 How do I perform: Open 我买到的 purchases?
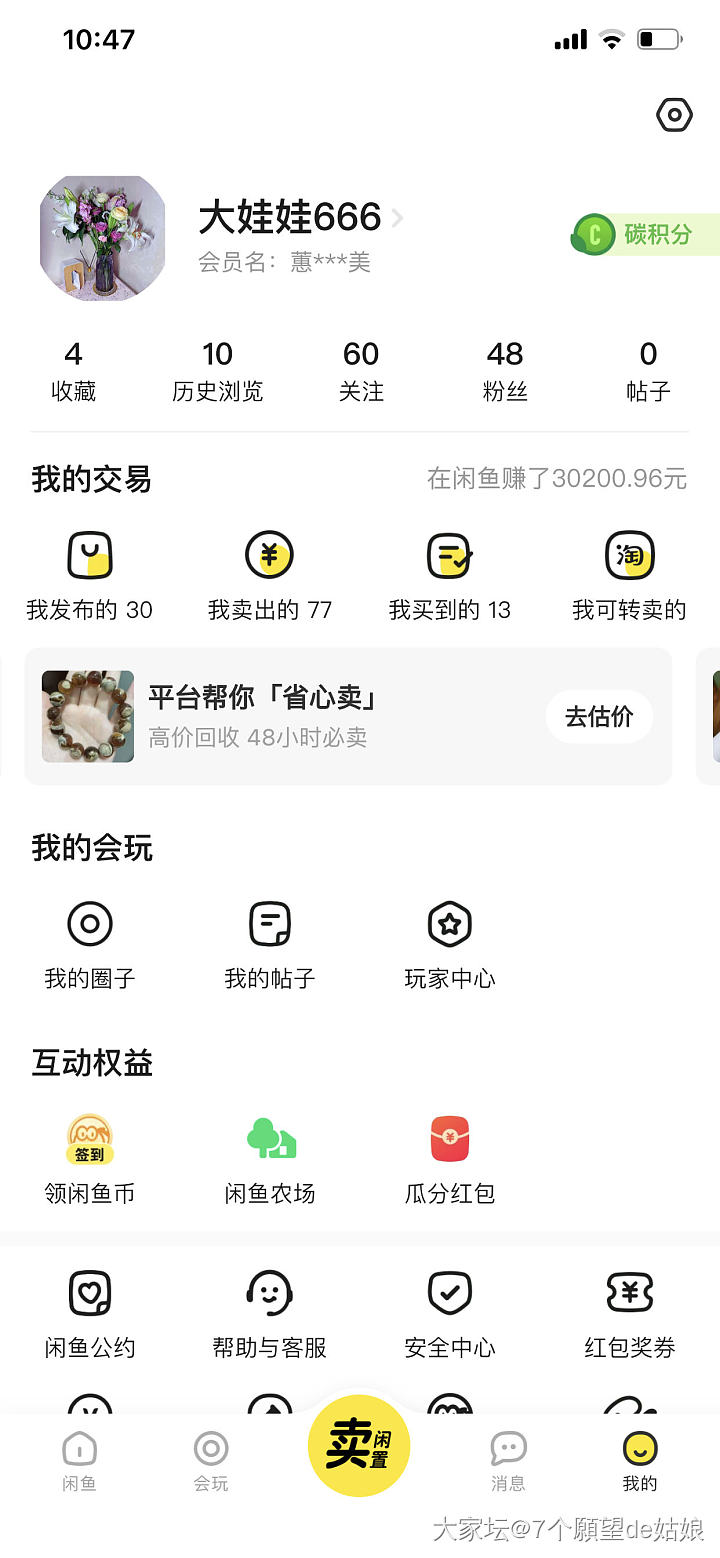pyautogui.click(x=450, y=576)
